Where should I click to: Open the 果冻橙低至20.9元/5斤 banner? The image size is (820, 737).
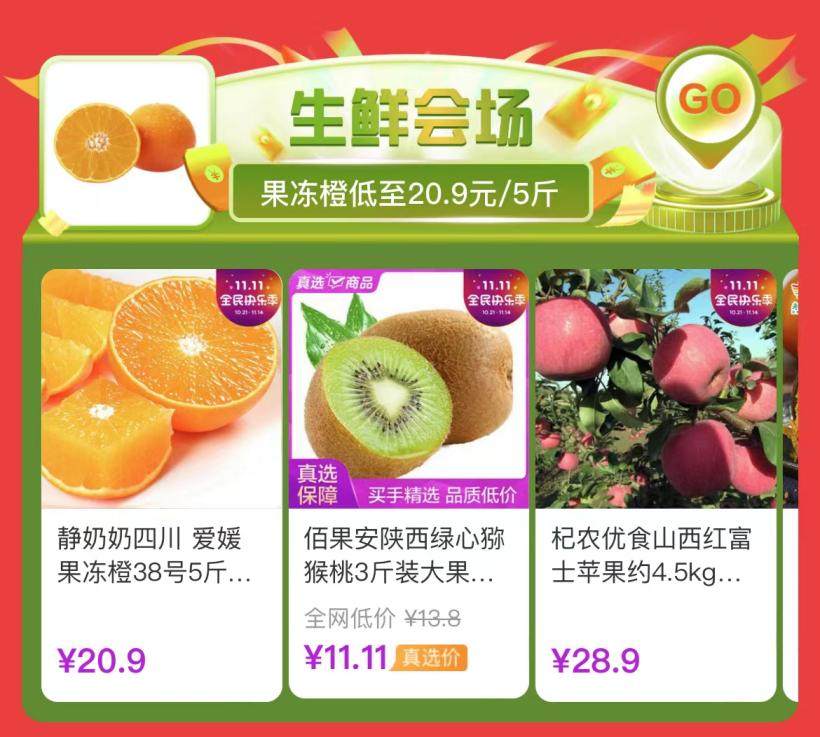[409, 194]
